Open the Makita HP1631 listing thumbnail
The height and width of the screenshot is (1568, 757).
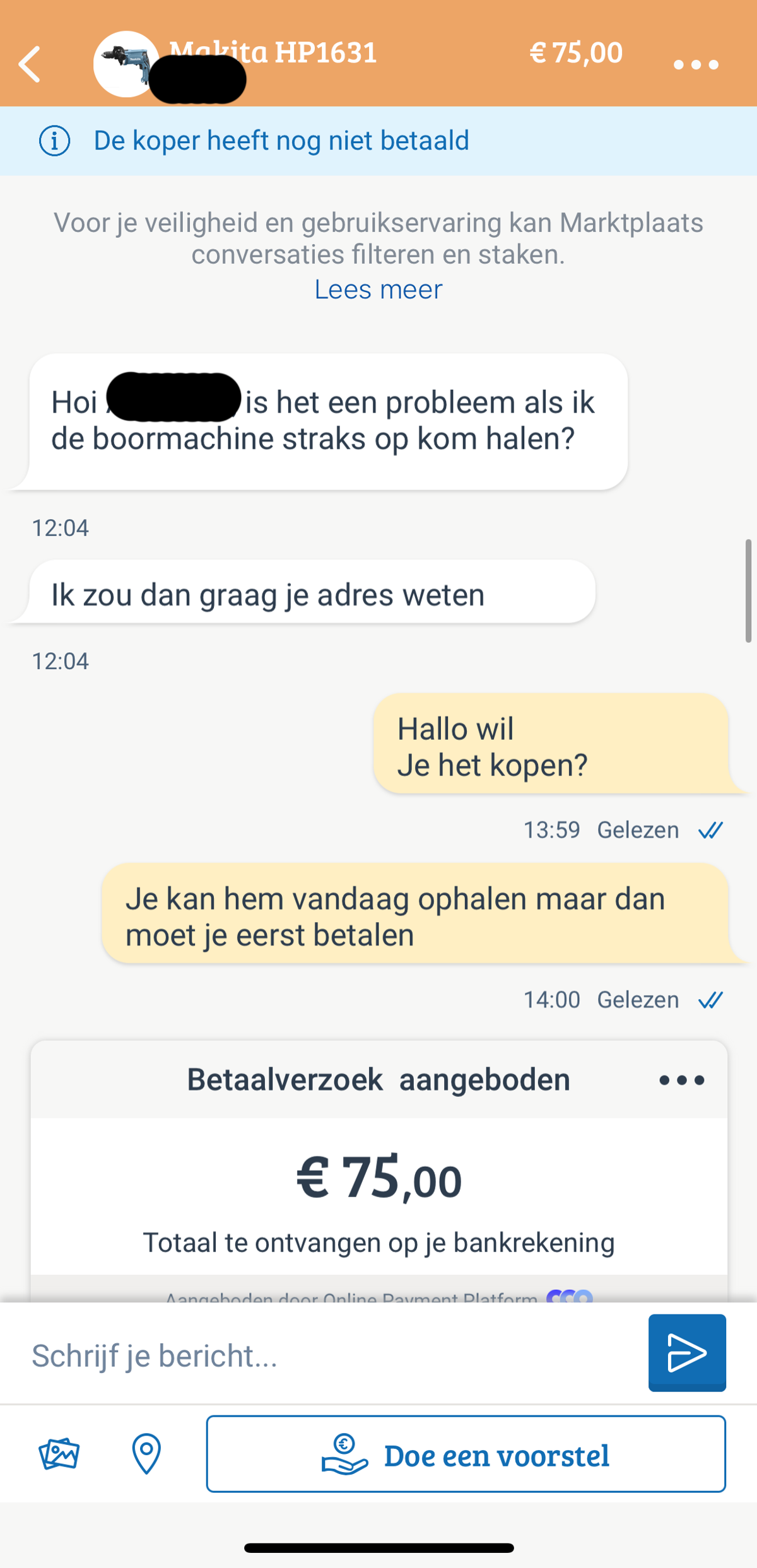(126, 64)
